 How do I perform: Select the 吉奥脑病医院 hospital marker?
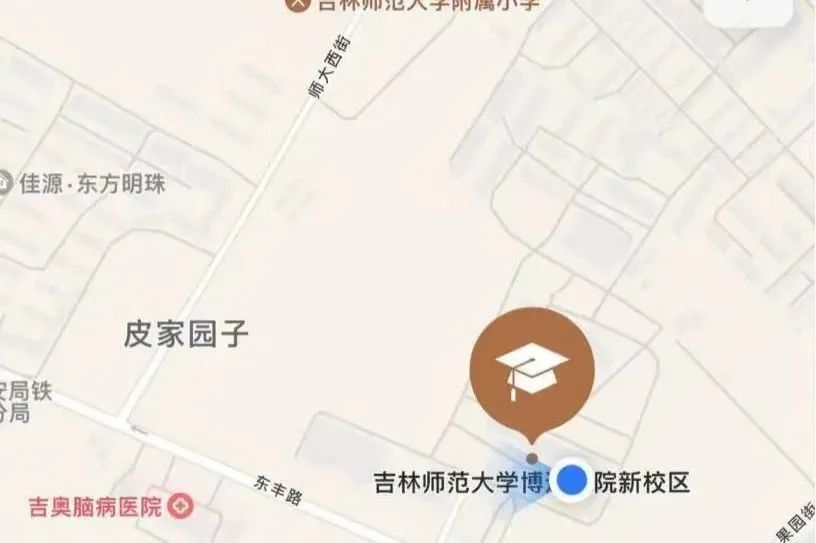[181, 507]
